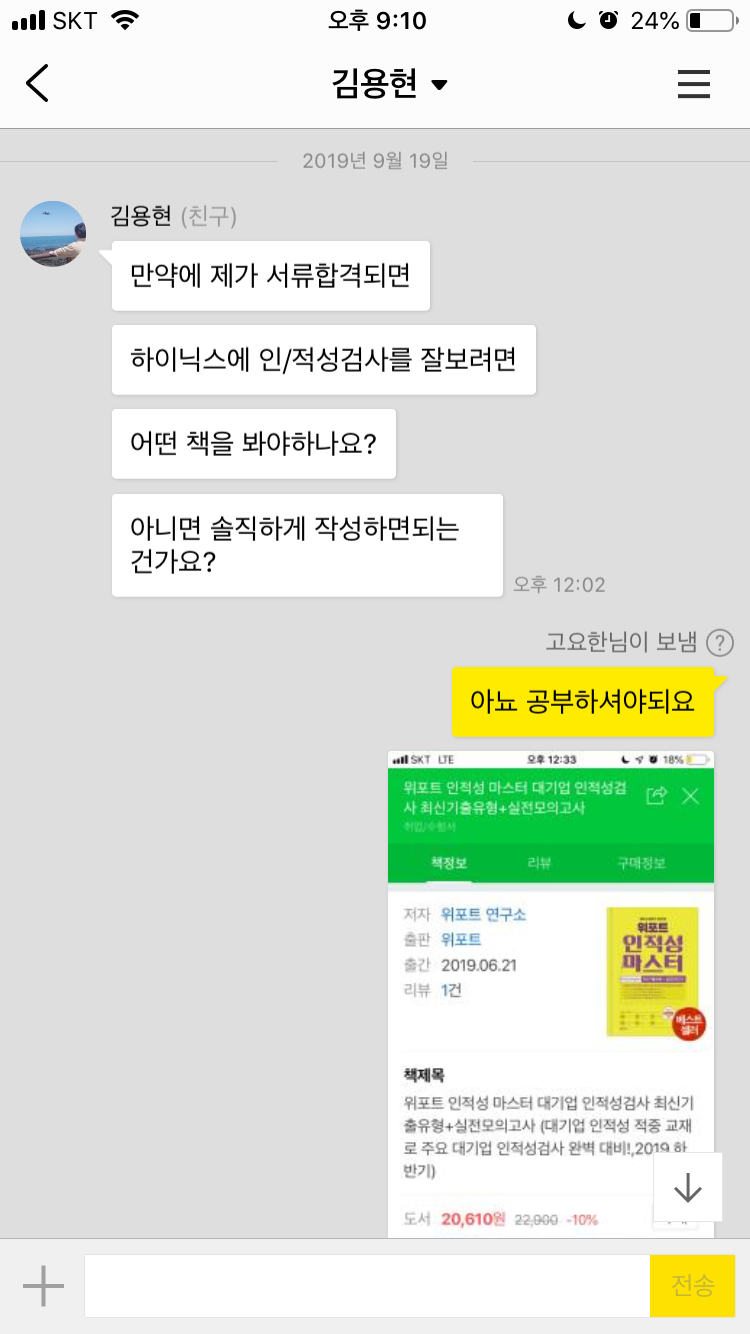Viewport: 750px width, 1334px height.
Task: Focus the message input field
Action: [367, 1286]
